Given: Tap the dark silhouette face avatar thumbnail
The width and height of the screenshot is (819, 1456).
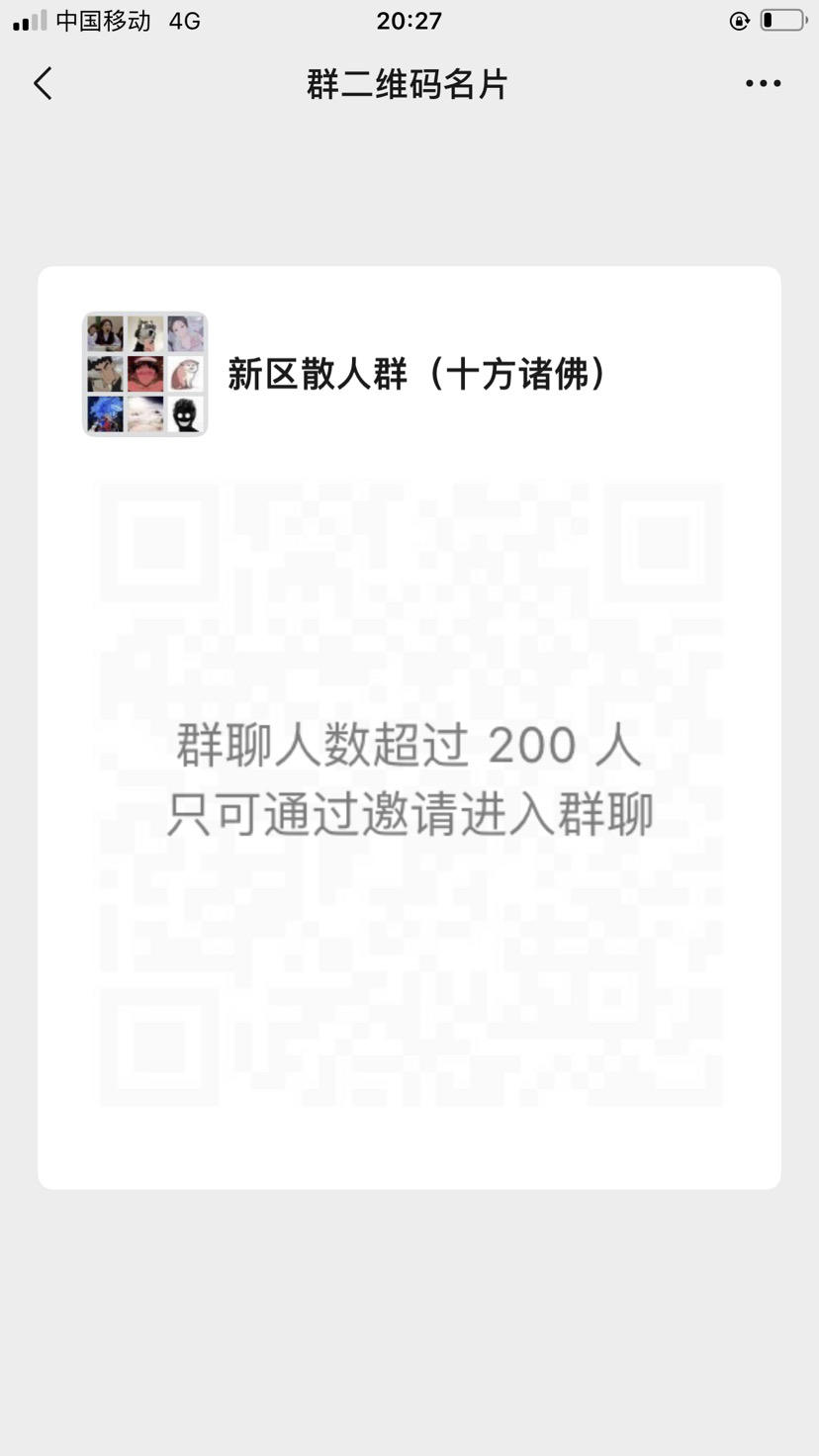Looking at the screenshot, I should click(186, 414).
